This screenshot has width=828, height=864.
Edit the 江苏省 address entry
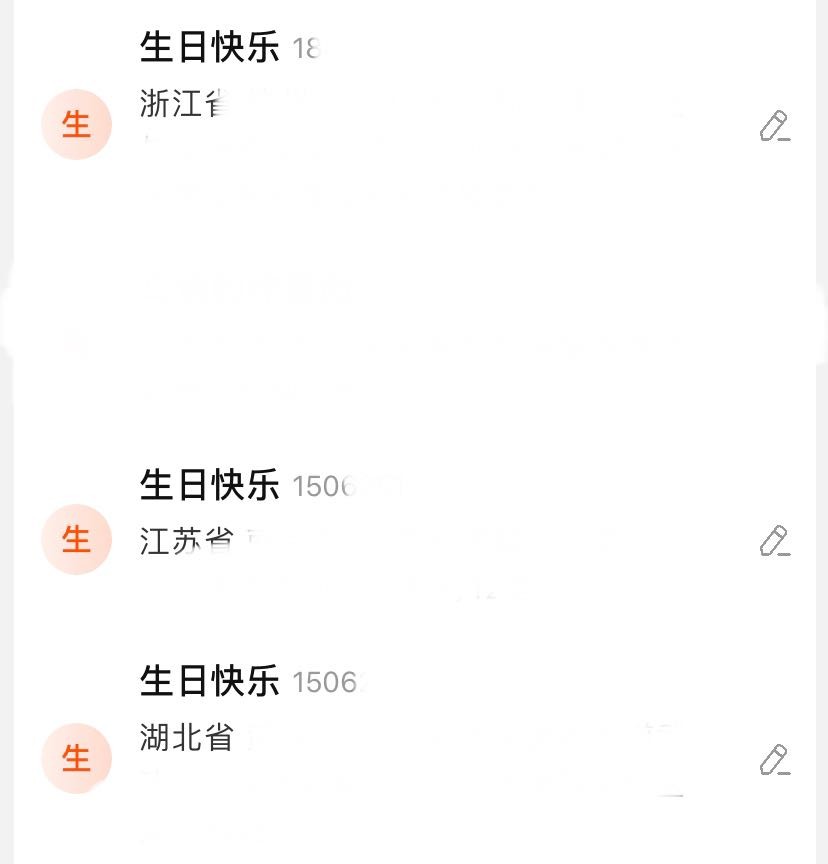(x=774, y=541)
